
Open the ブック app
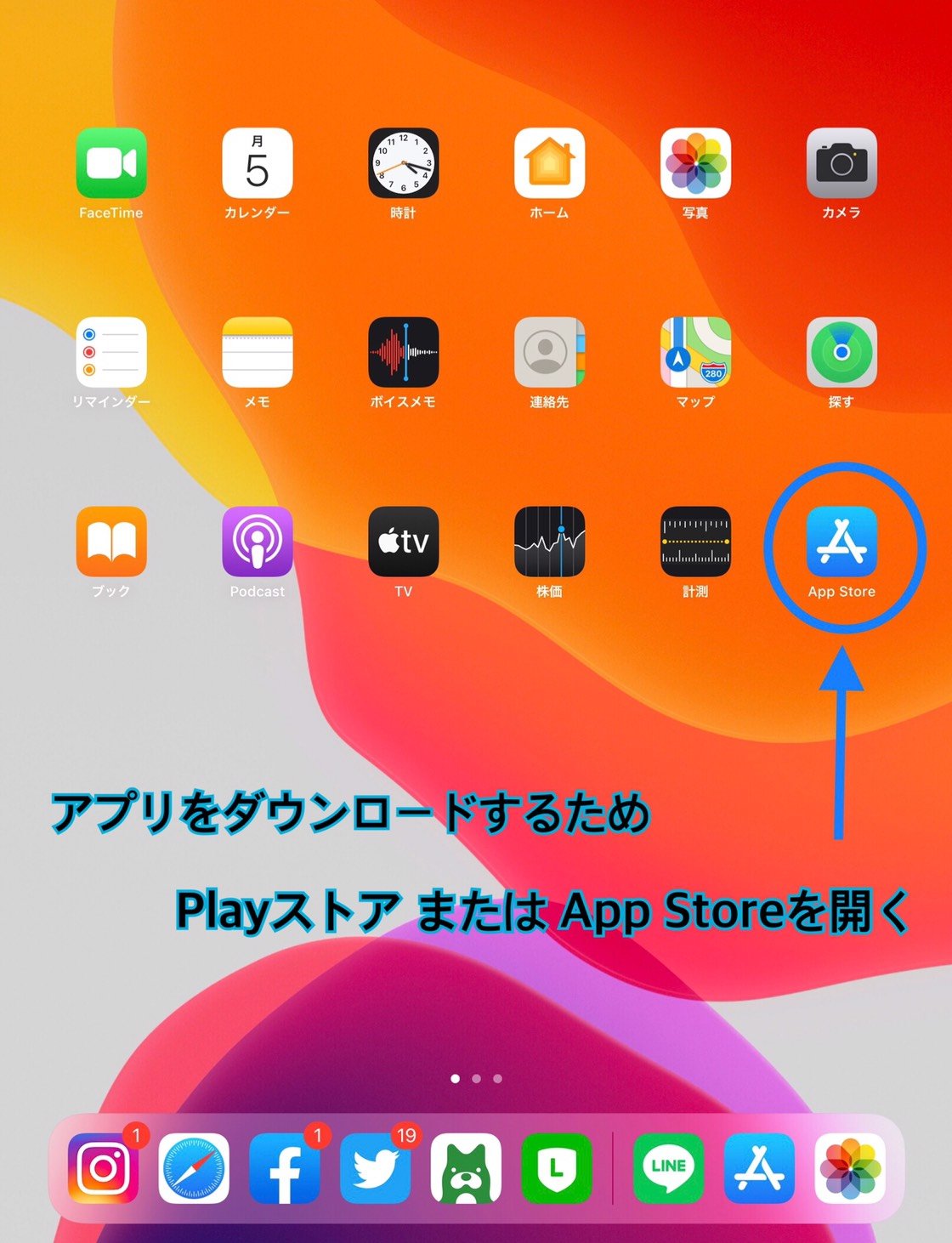click(x=111, y=542)
